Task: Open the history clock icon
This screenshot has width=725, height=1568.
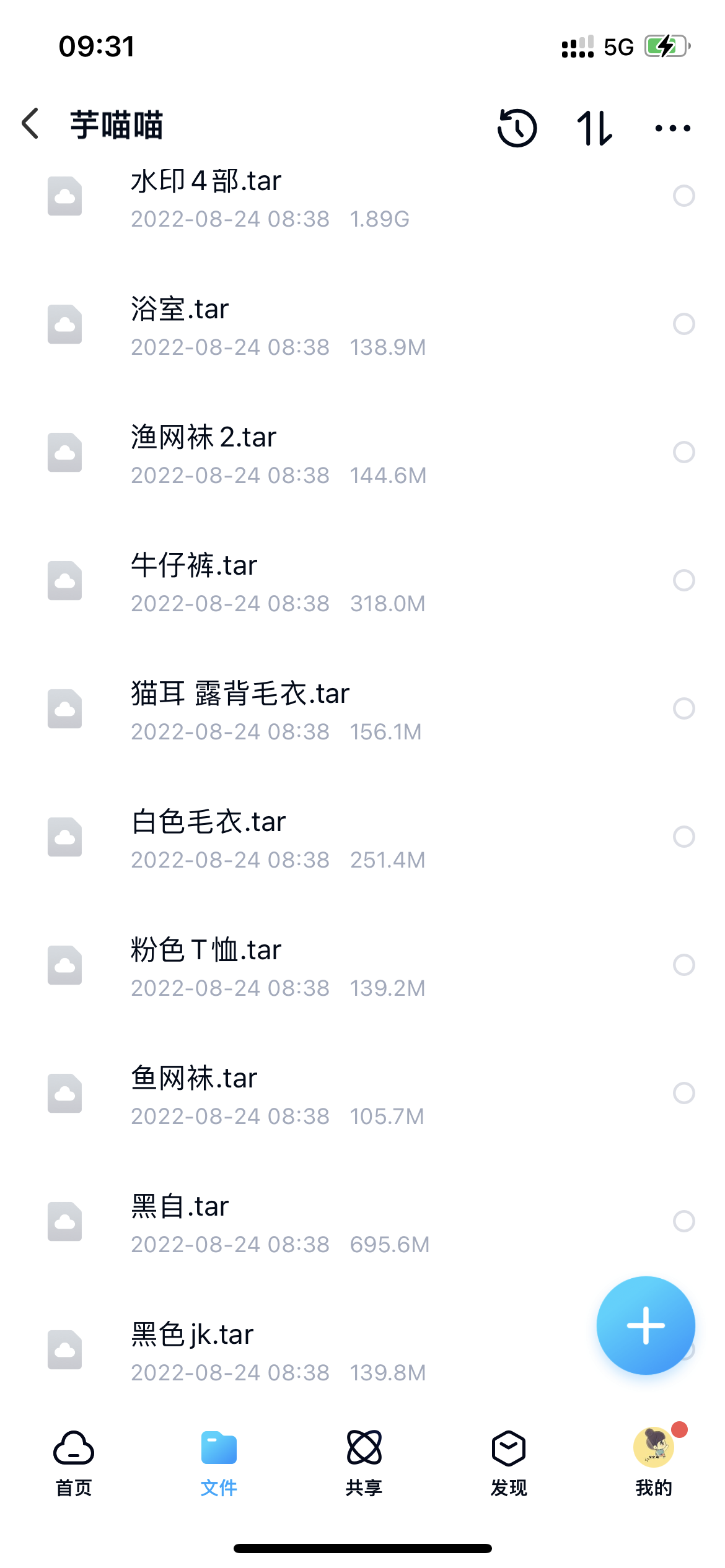Action: click(517, 128)
